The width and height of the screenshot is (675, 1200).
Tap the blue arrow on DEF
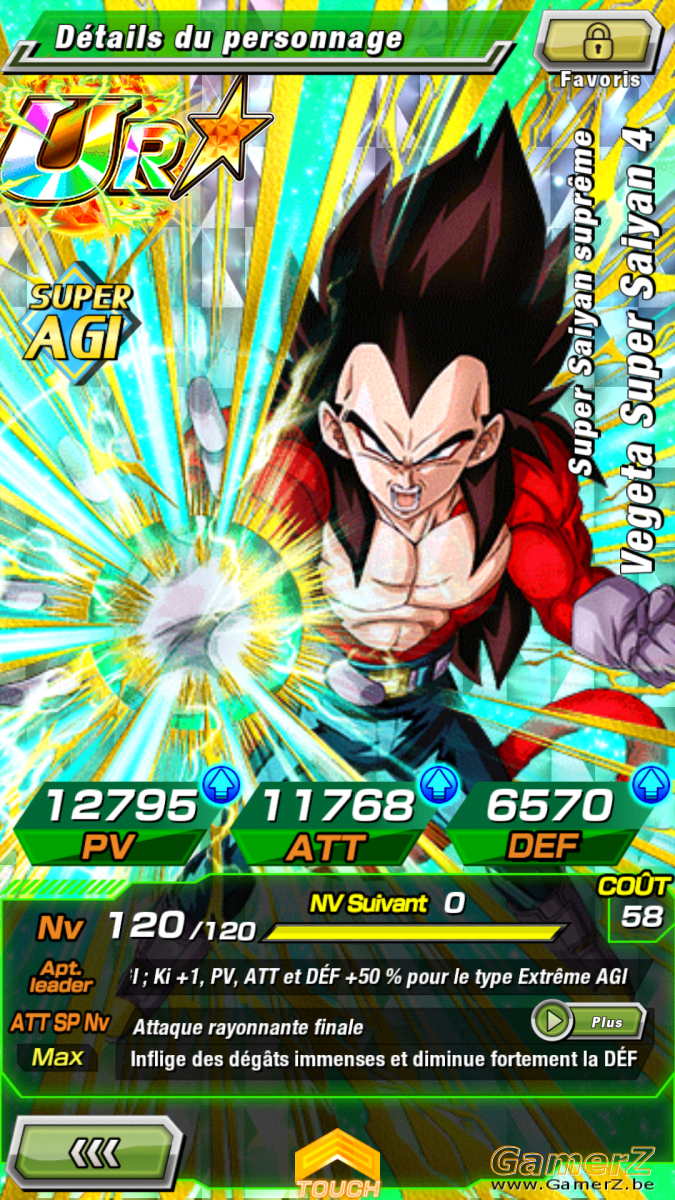coord(649,784)
